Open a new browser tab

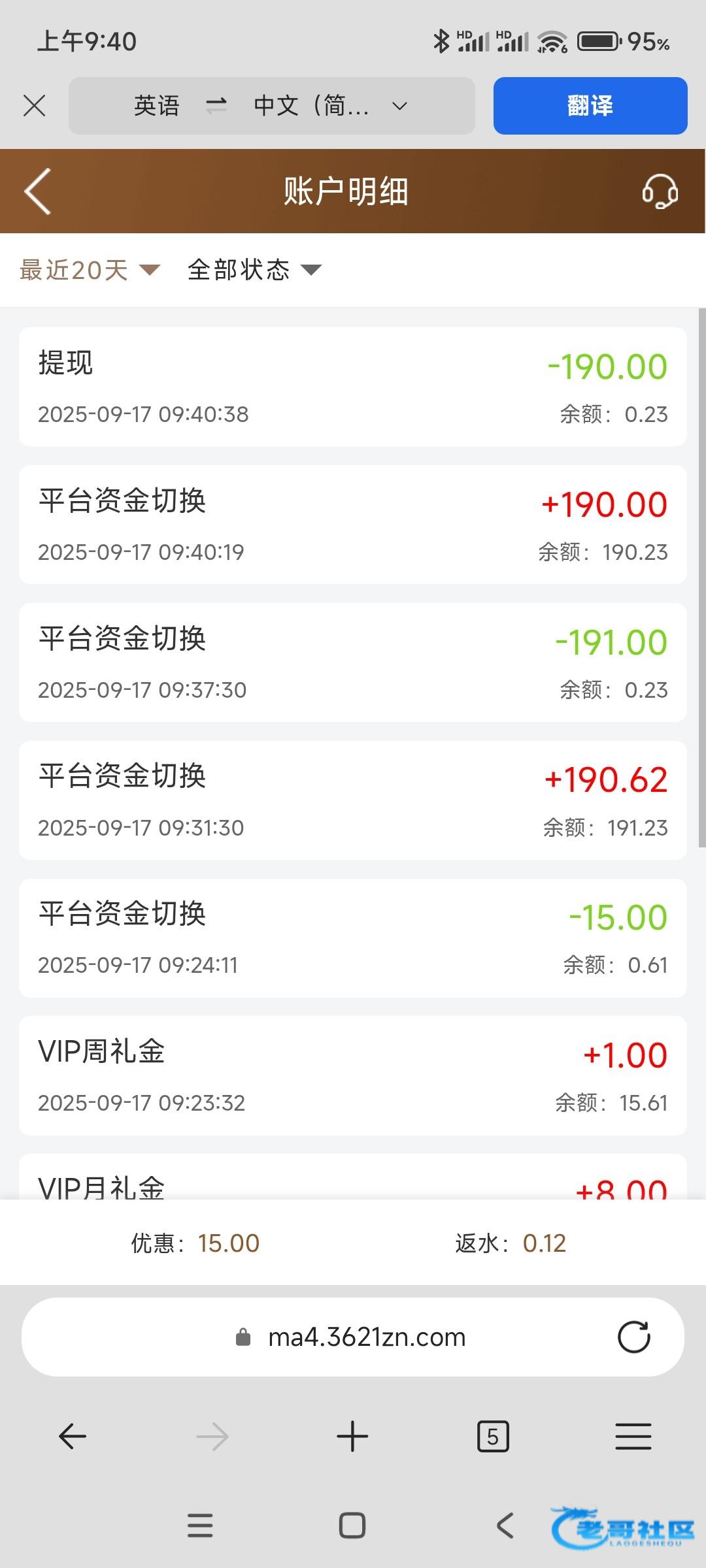click(352, 1436)
